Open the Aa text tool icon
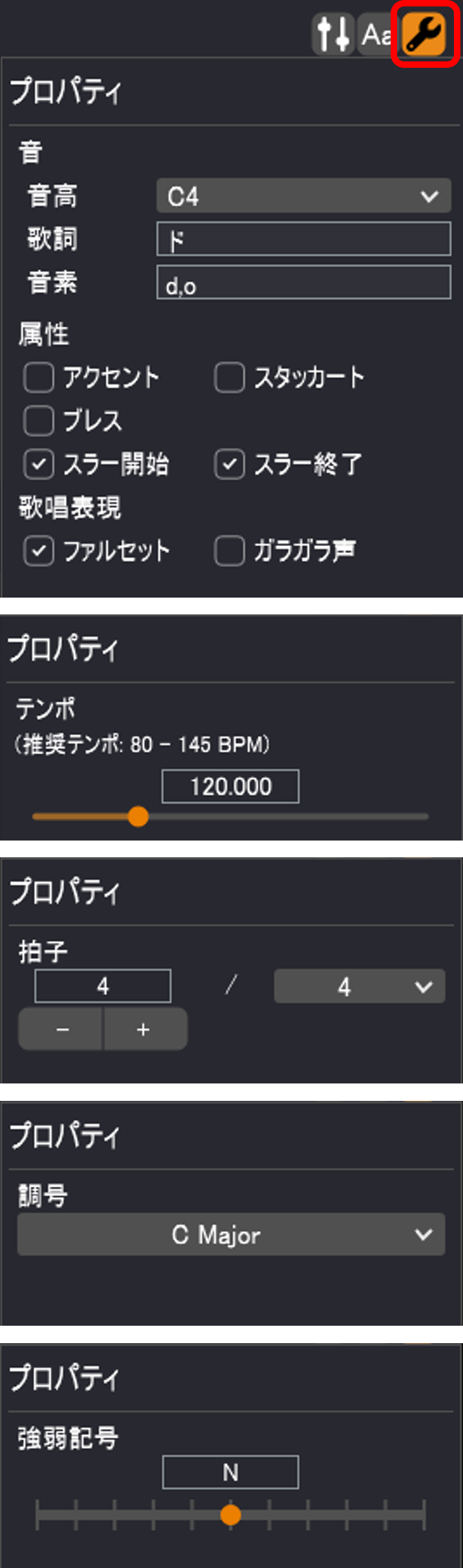The image size is (463, 1568). tap(376, 34)
